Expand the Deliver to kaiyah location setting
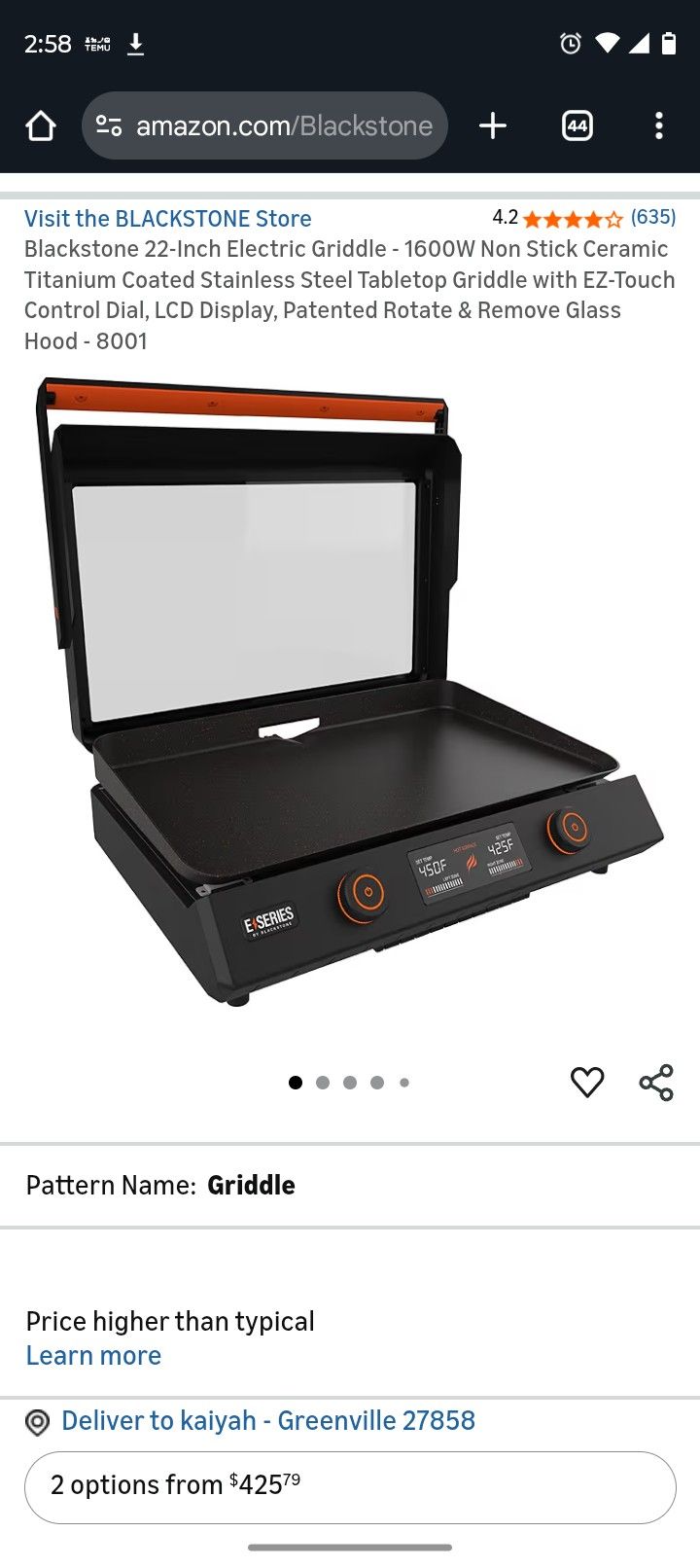This screenshot has height=1568, width=700. [x=267, y=1421]
